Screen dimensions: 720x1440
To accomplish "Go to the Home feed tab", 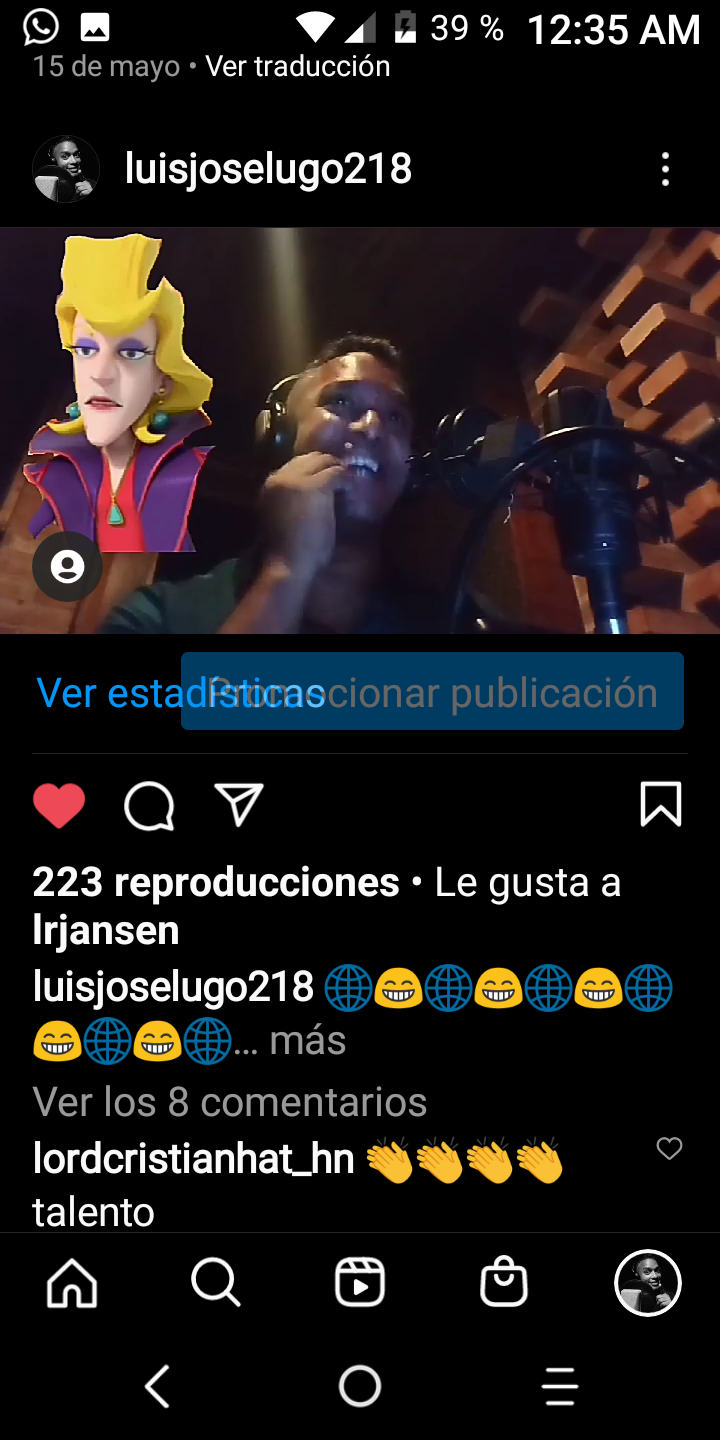I will point(72,1281).
